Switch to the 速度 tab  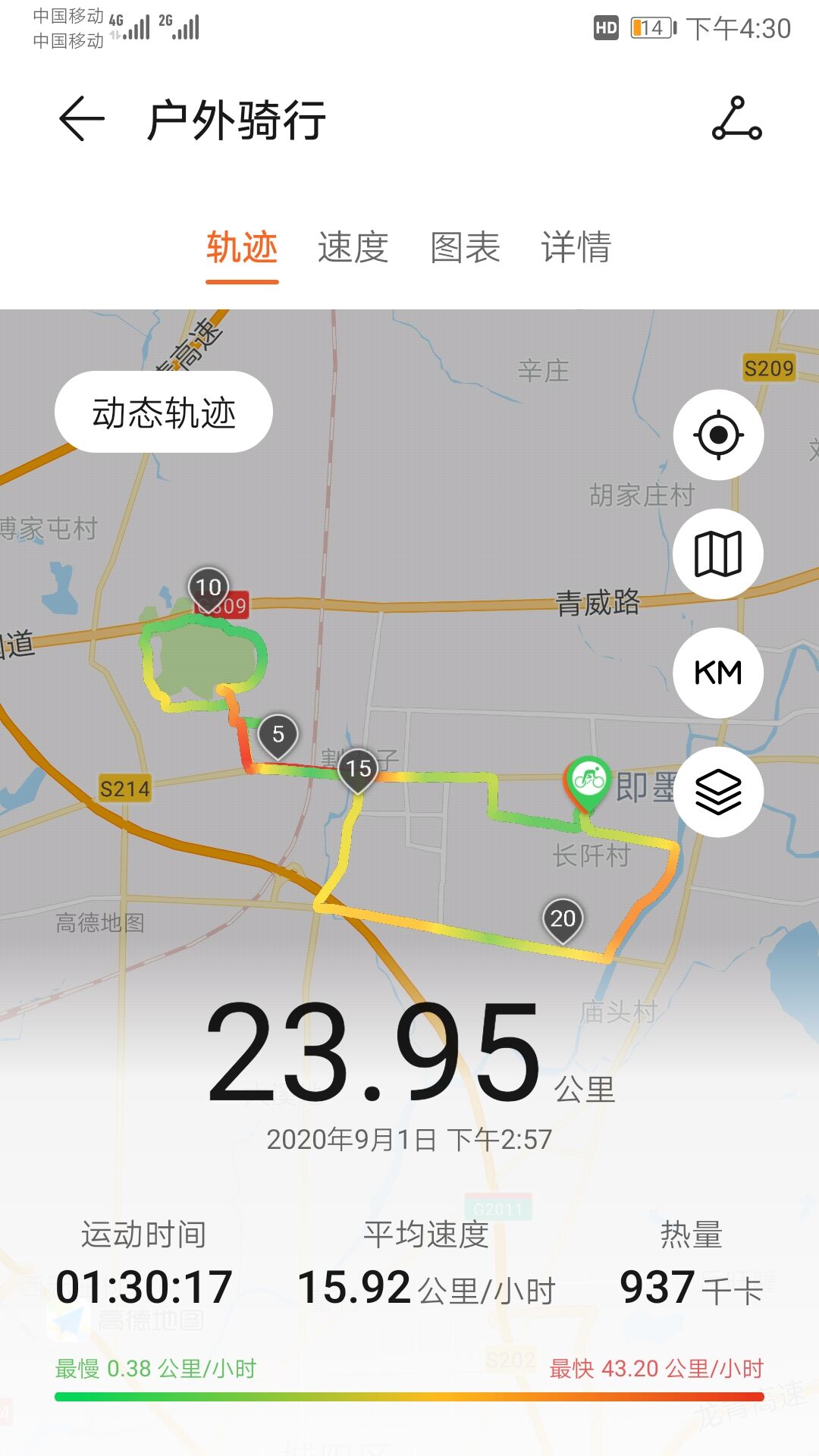[x=353, y=248]
